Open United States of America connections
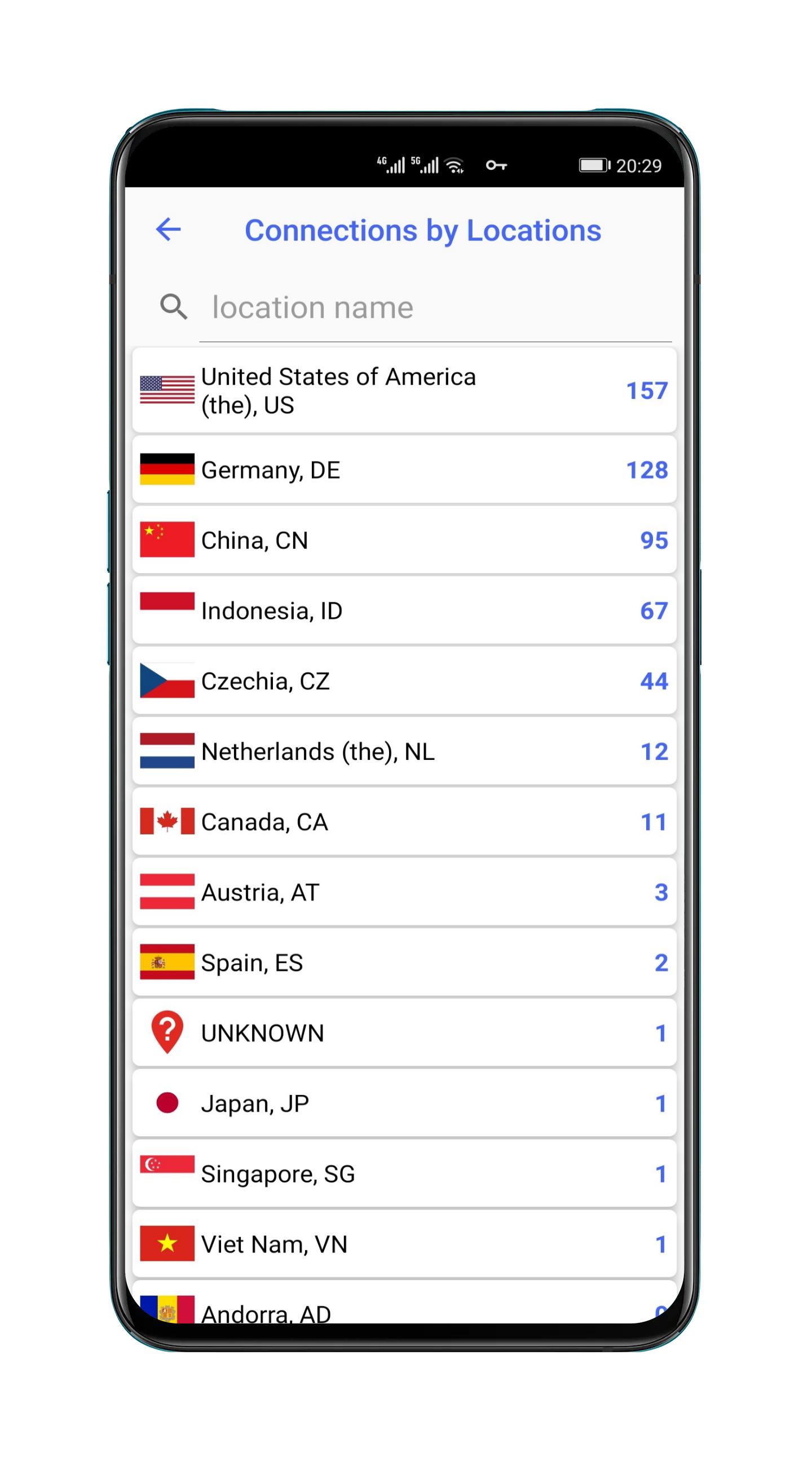The height and width of the screenshot is (1460, 812). tap(404, 390)
